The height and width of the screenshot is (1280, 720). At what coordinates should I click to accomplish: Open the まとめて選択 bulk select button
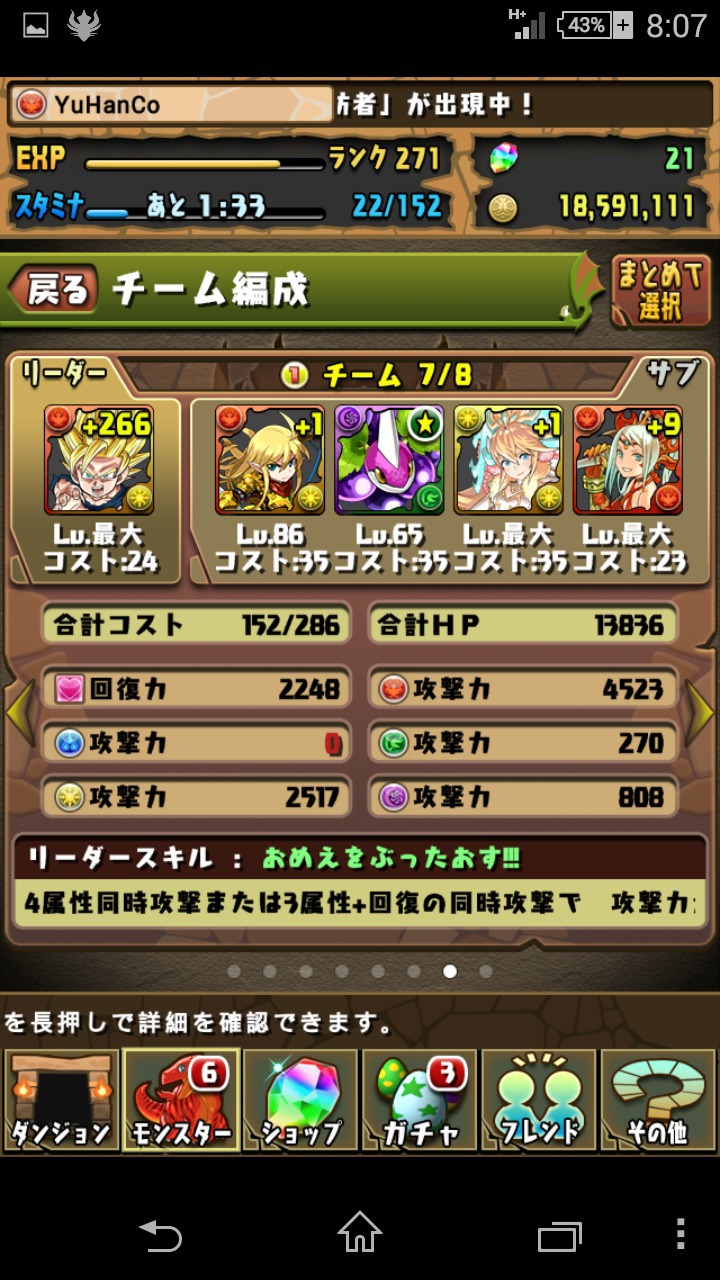[660, 290]
